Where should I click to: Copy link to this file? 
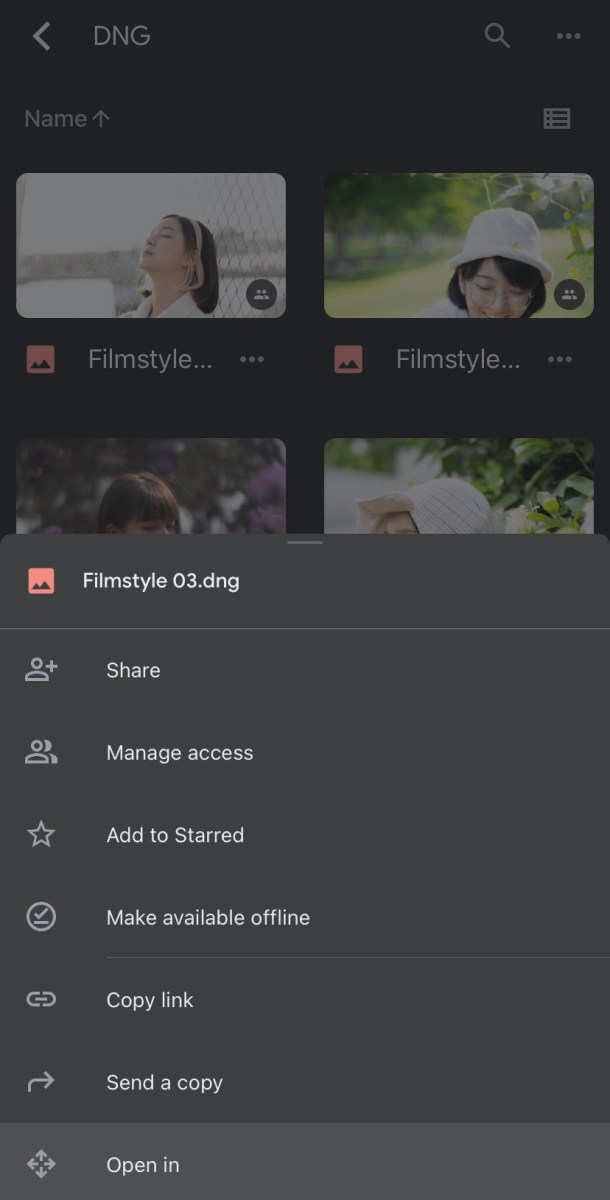[150, 1000]
